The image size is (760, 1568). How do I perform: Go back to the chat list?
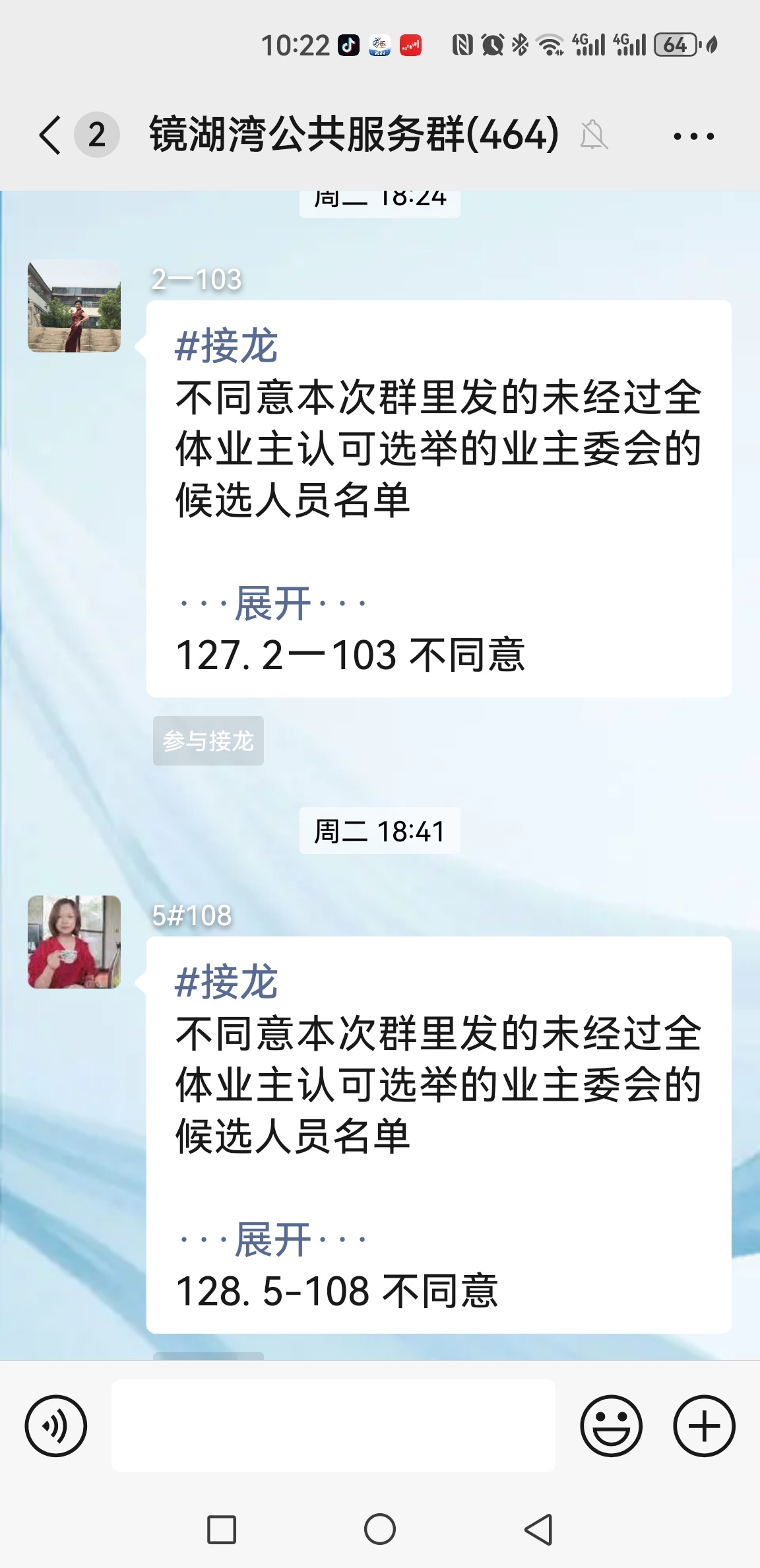(50, 135)
